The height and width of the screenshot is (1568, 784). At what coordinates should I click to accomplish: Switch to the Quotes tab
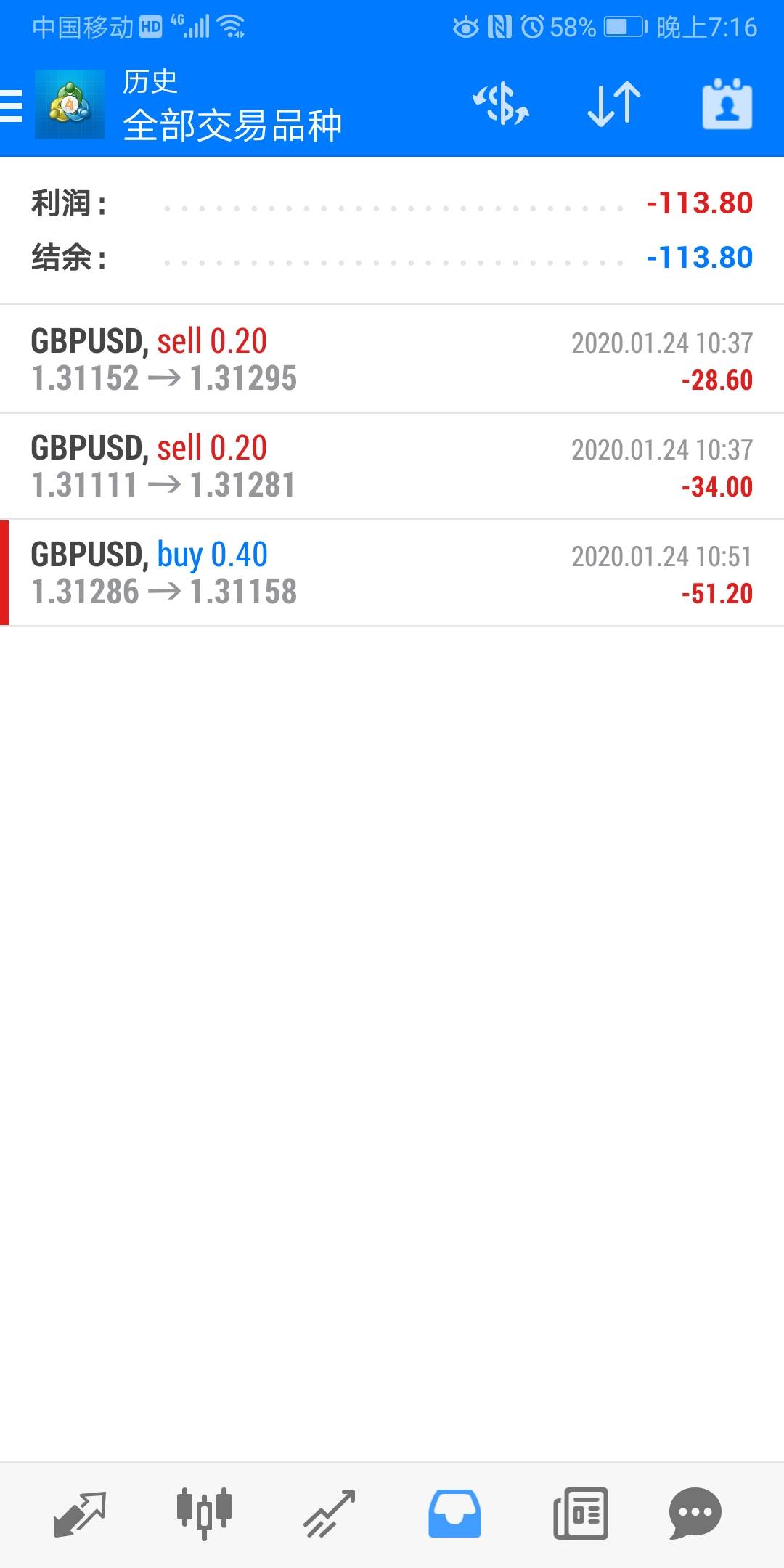[80, 1514]
